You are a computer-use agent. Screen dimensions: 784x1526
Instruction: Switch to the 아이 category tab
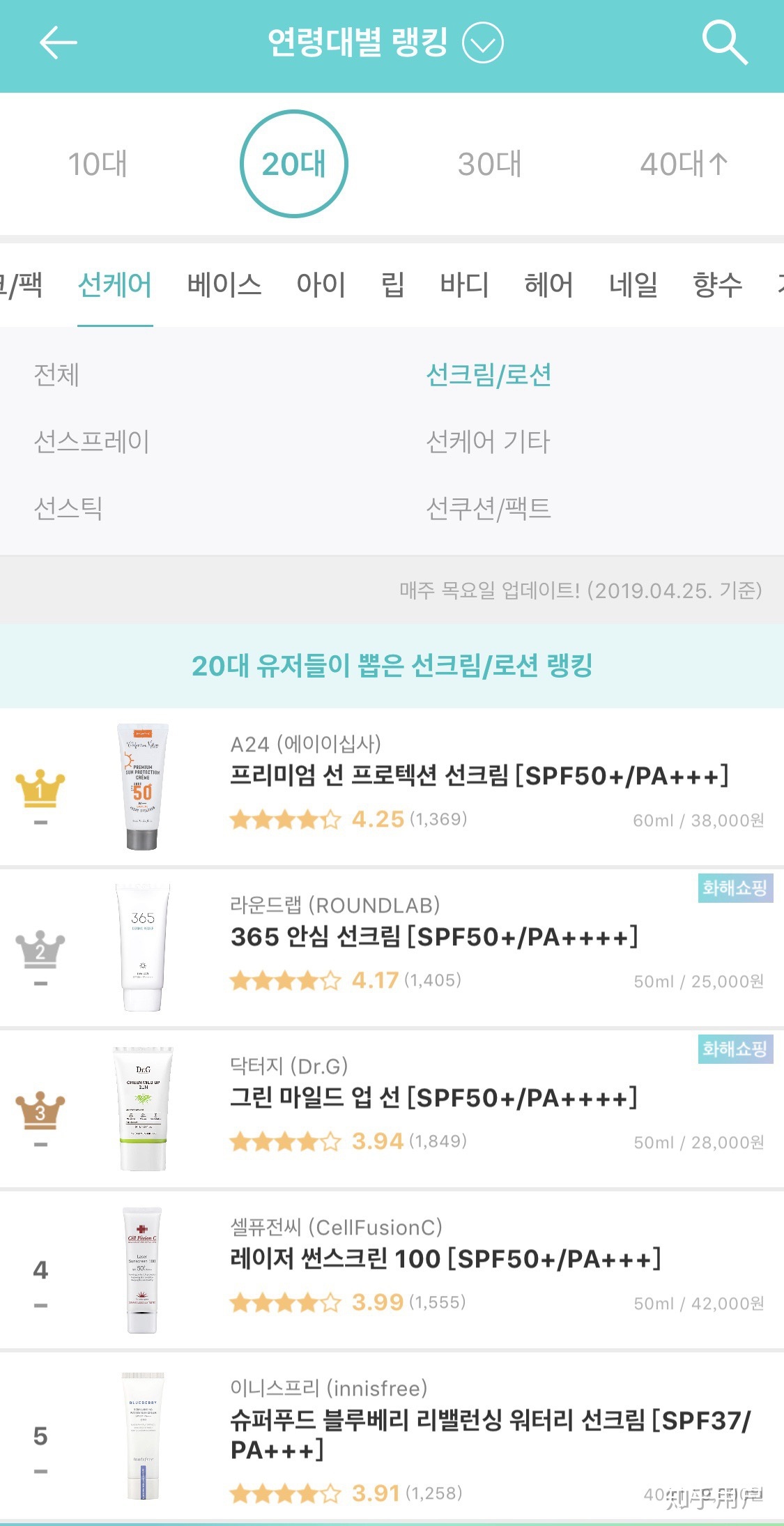(321, 285)
